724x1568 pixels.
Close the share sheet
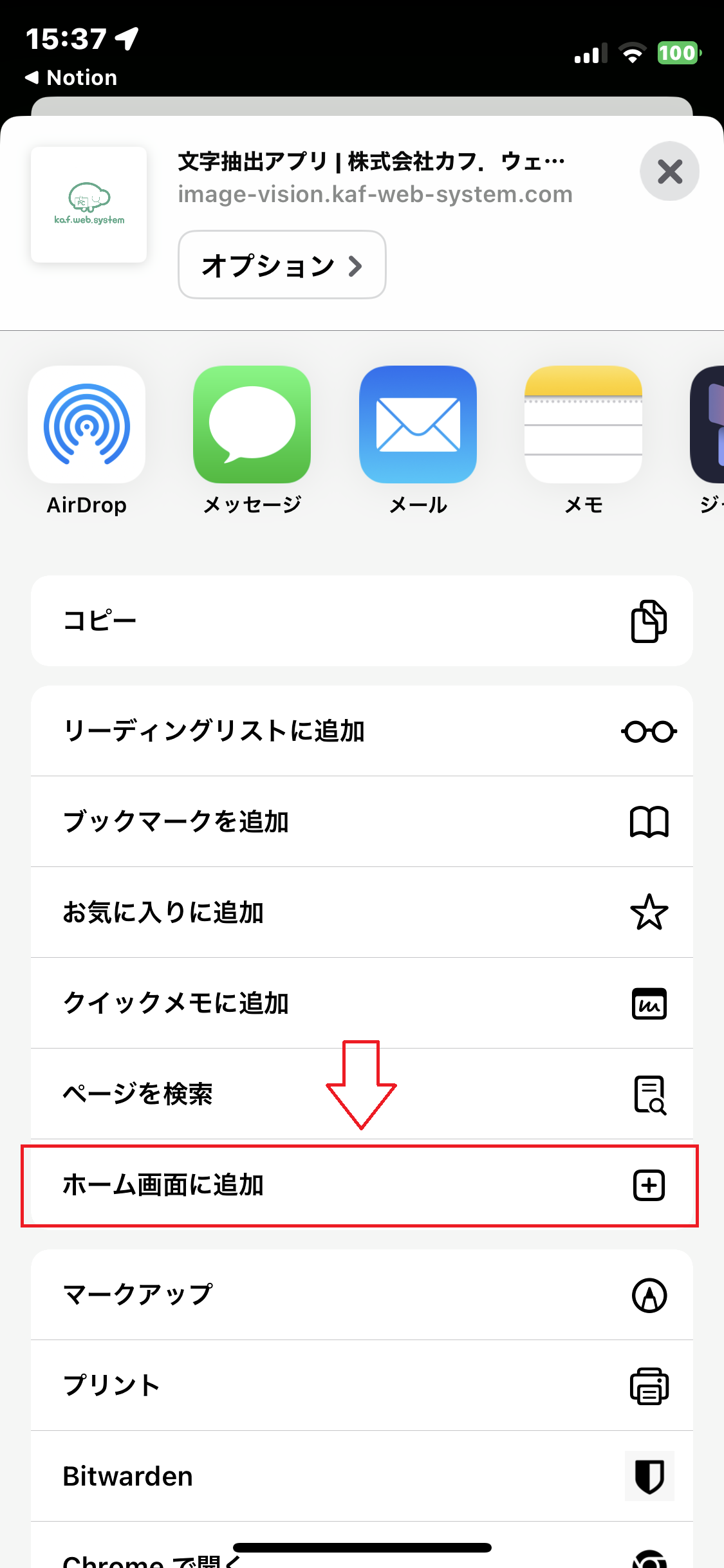click(x=669, y=171)
